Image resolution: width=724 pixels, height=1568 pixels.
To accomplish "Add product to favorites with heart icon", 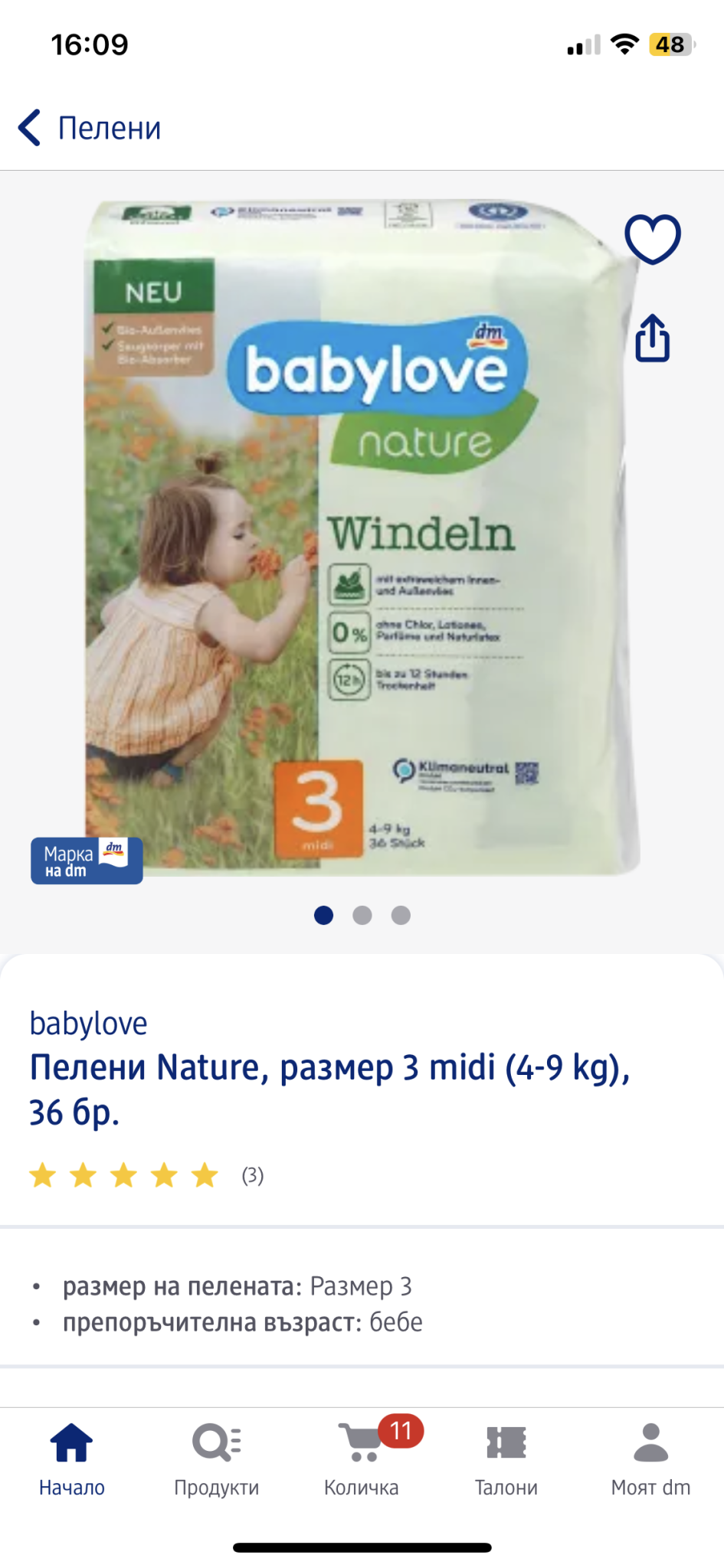I will click(652, 239).
